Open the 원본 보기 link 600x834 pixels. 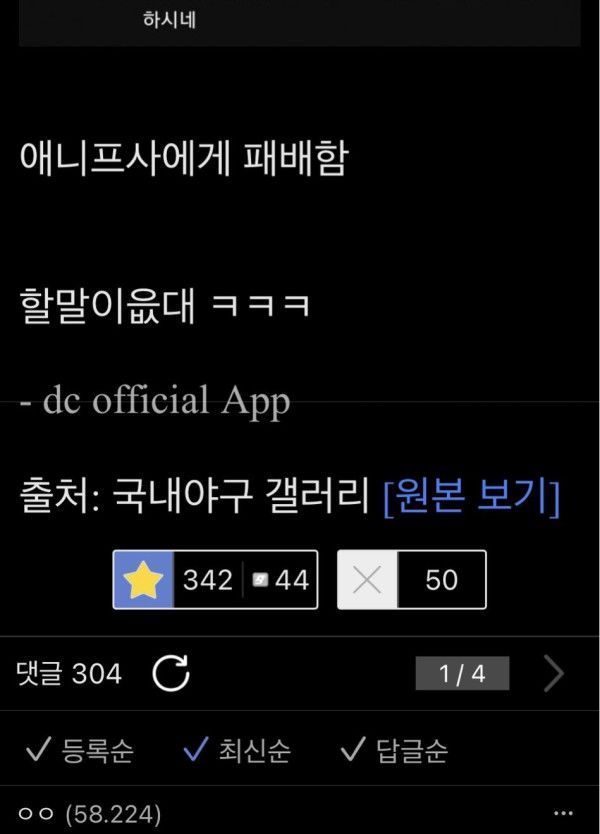click(x=471, y=497)
